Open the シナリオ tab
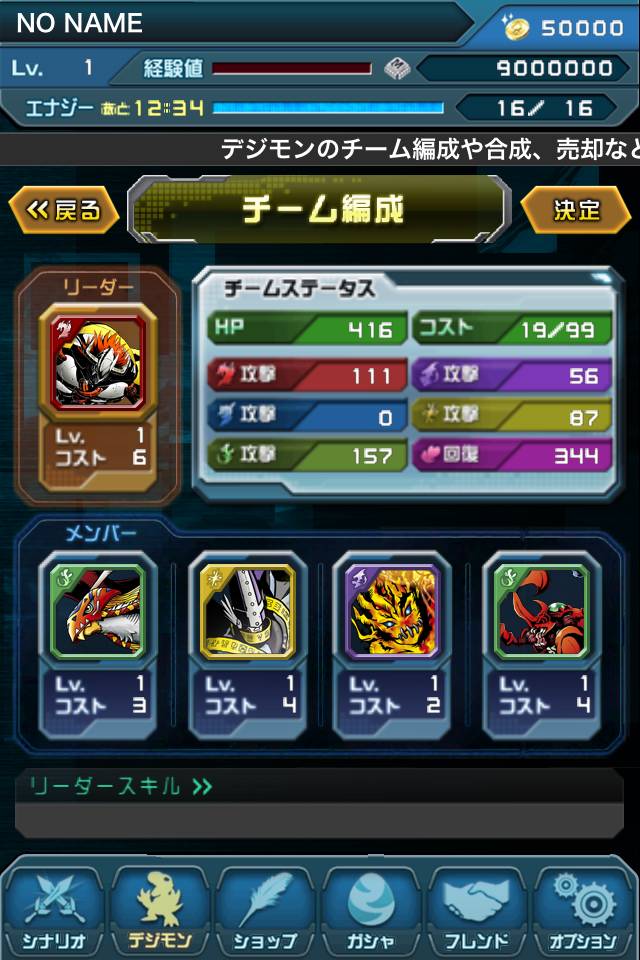Image resolution: width=640 pixels, height=960 pixels. (x=53, y=908)
